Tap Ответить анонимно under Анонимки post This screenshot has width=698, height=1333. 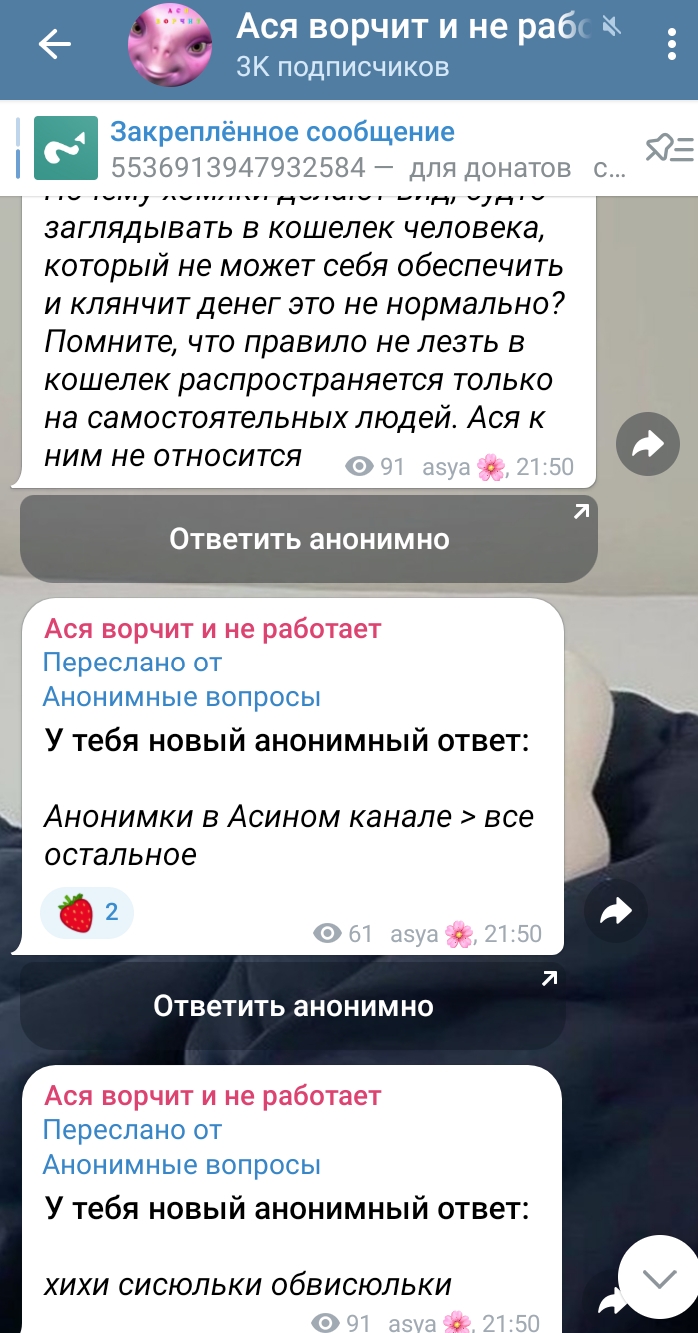click(x=293, y=1005)
